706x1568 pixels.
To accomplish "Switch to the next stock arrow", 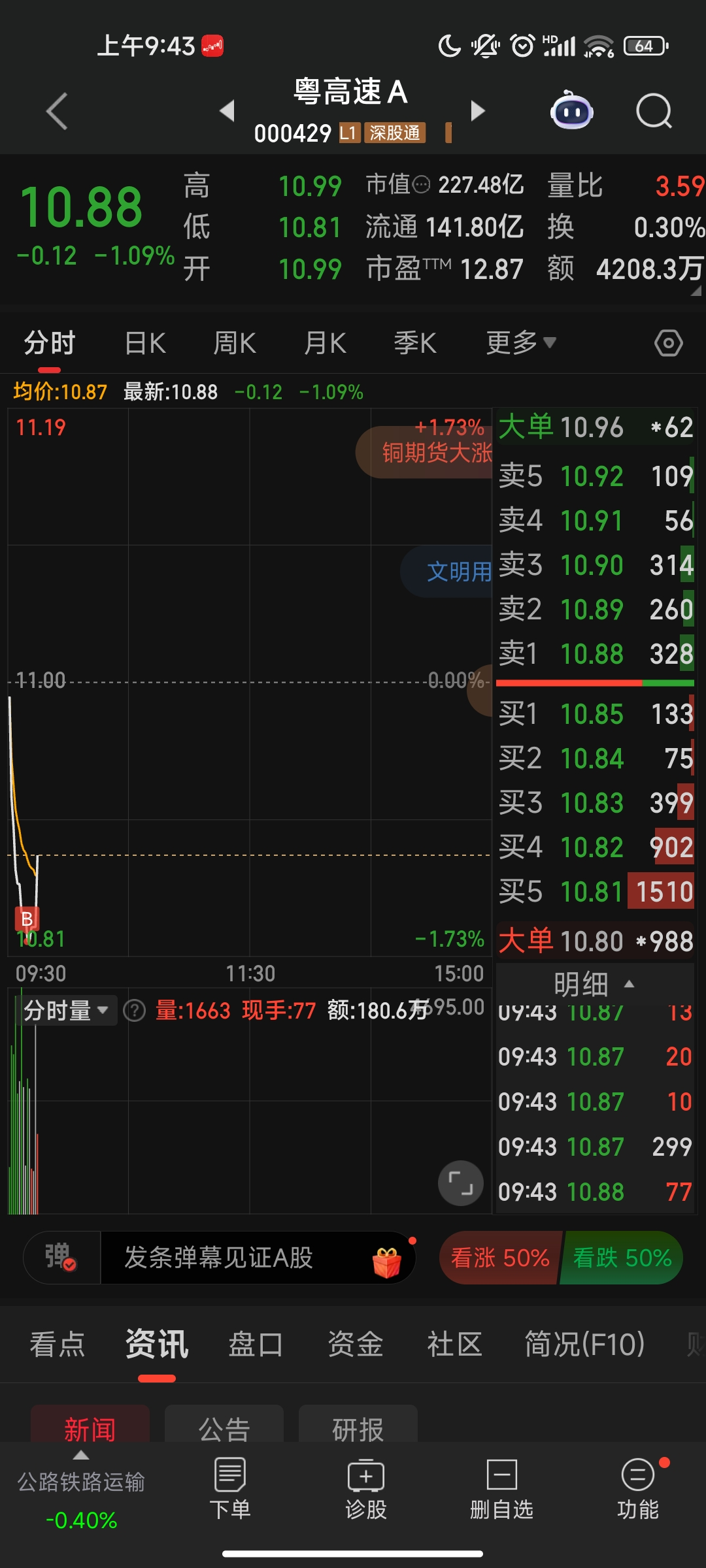I will pos(478,110).
